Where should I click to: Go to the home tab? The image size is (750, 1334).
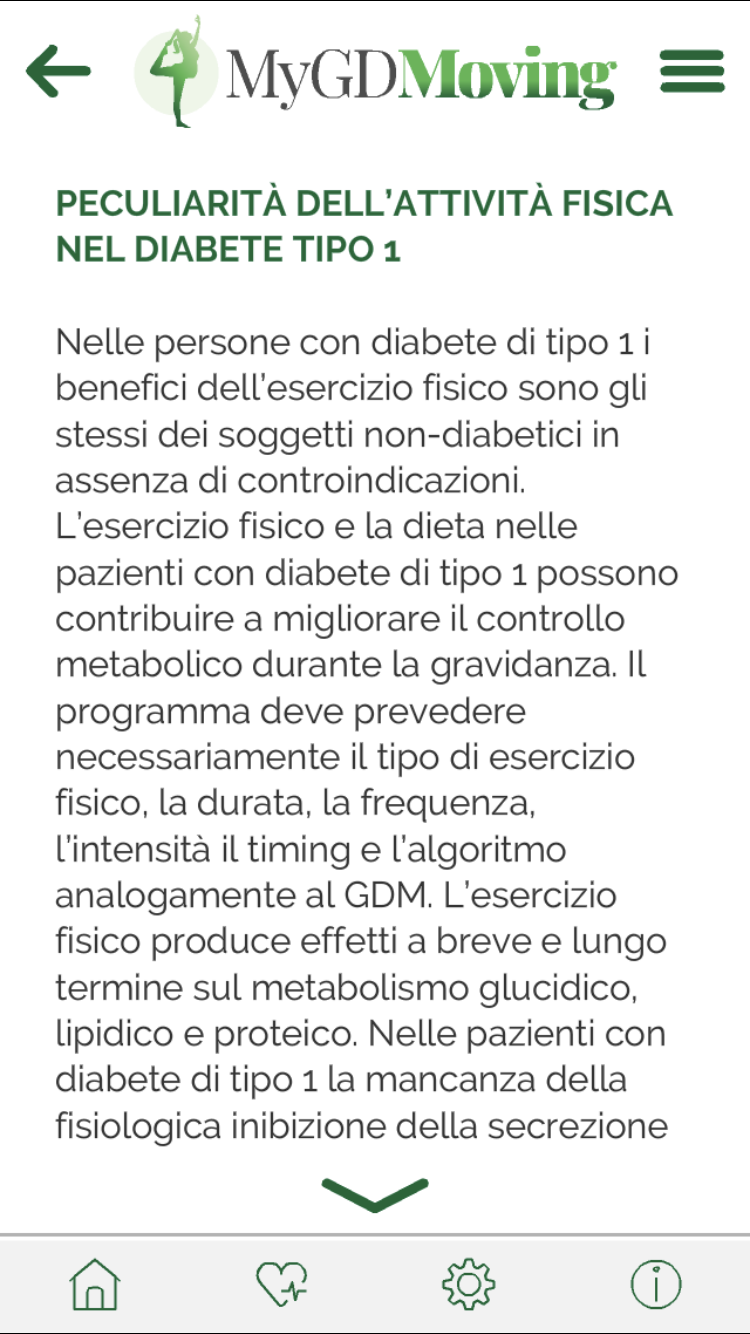[x=95, y=1284]
